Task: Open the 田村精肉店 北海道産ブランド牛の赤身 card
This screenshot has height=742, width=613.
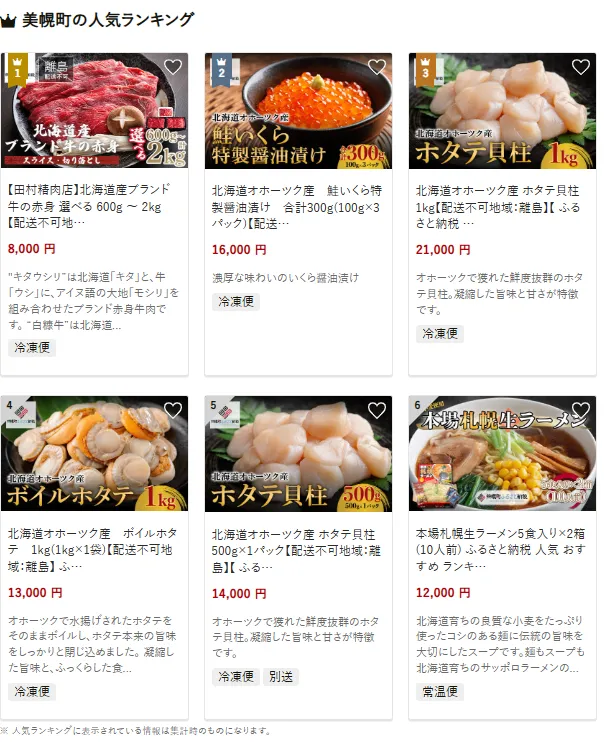Action: pyautogui.click(x=94, y=204)
